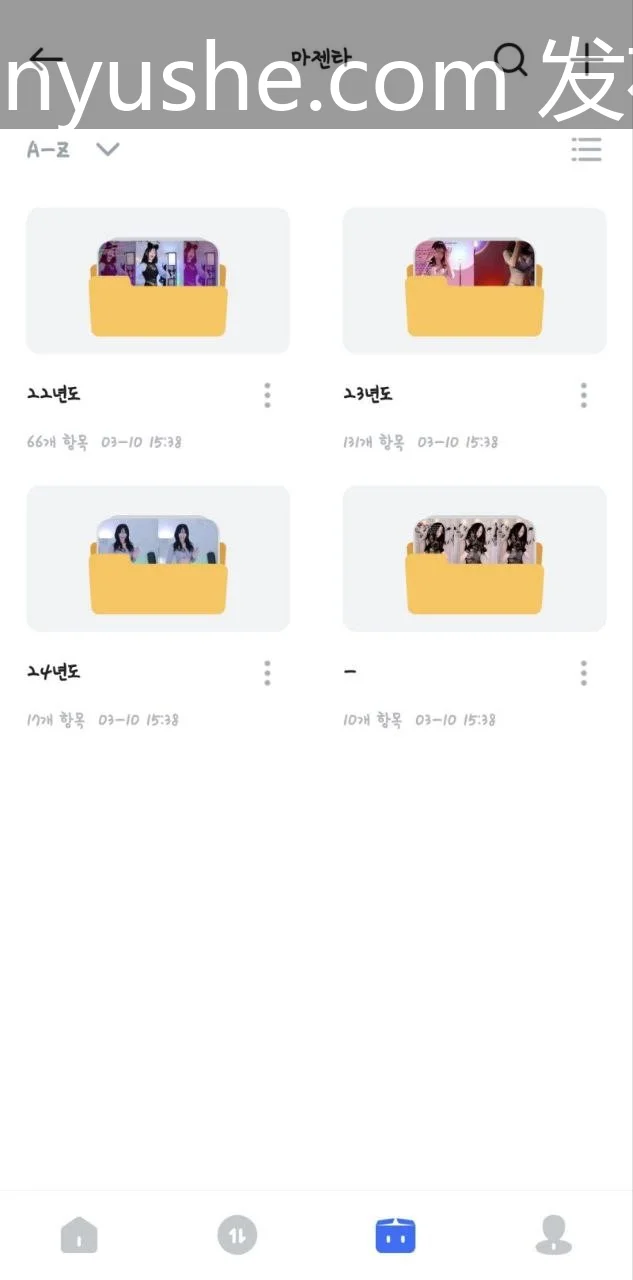This screenshot has height=1280, width=633.
Task: Open more options for 22년도 folder
Action: click(x=267, y=395)
